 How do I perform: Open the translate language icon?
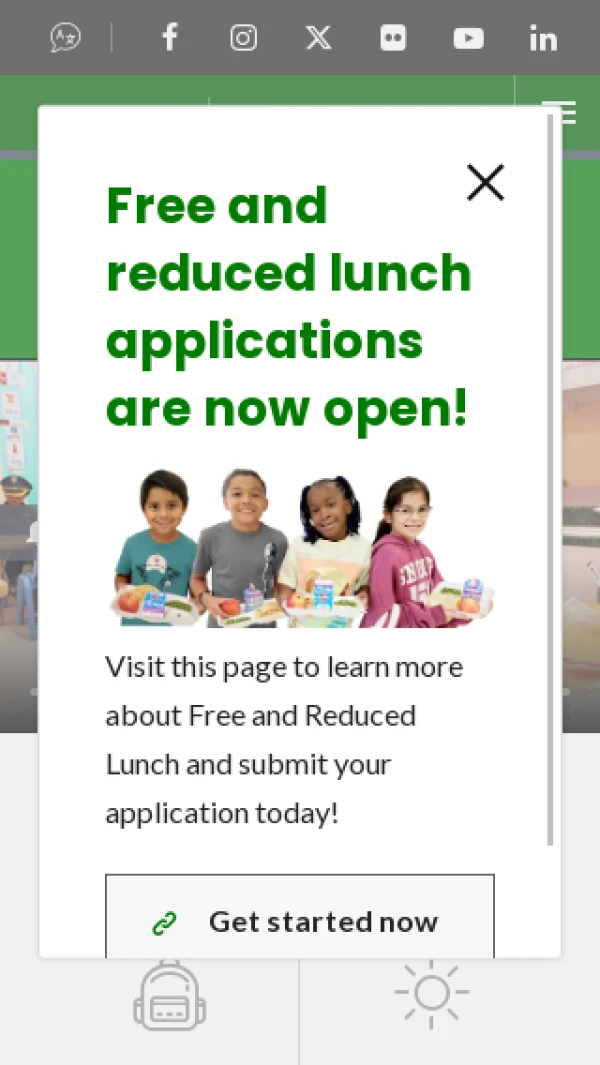click(66, 38)
